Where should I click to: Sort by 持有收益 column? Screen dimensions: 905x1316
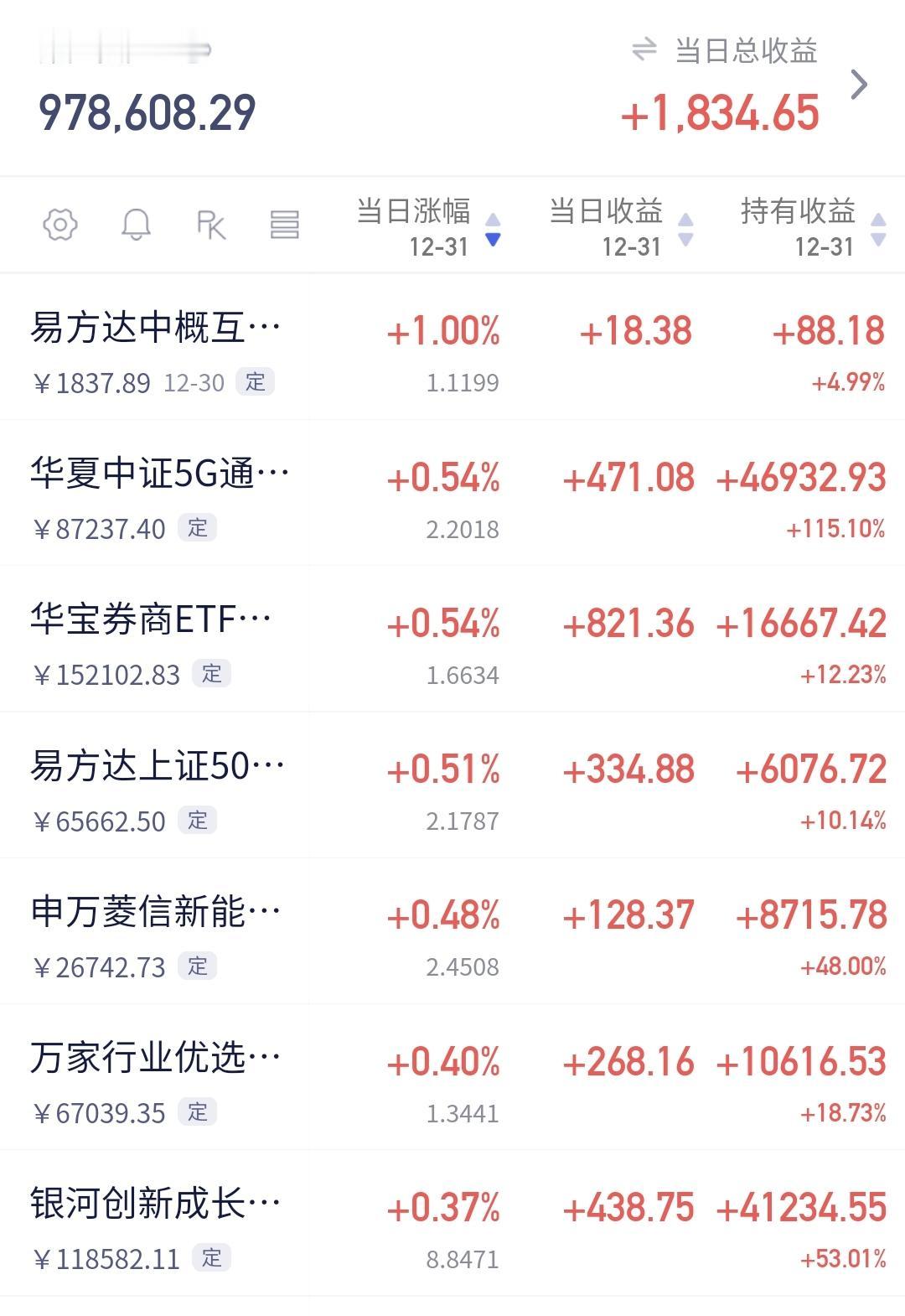[x=813, y=226]
